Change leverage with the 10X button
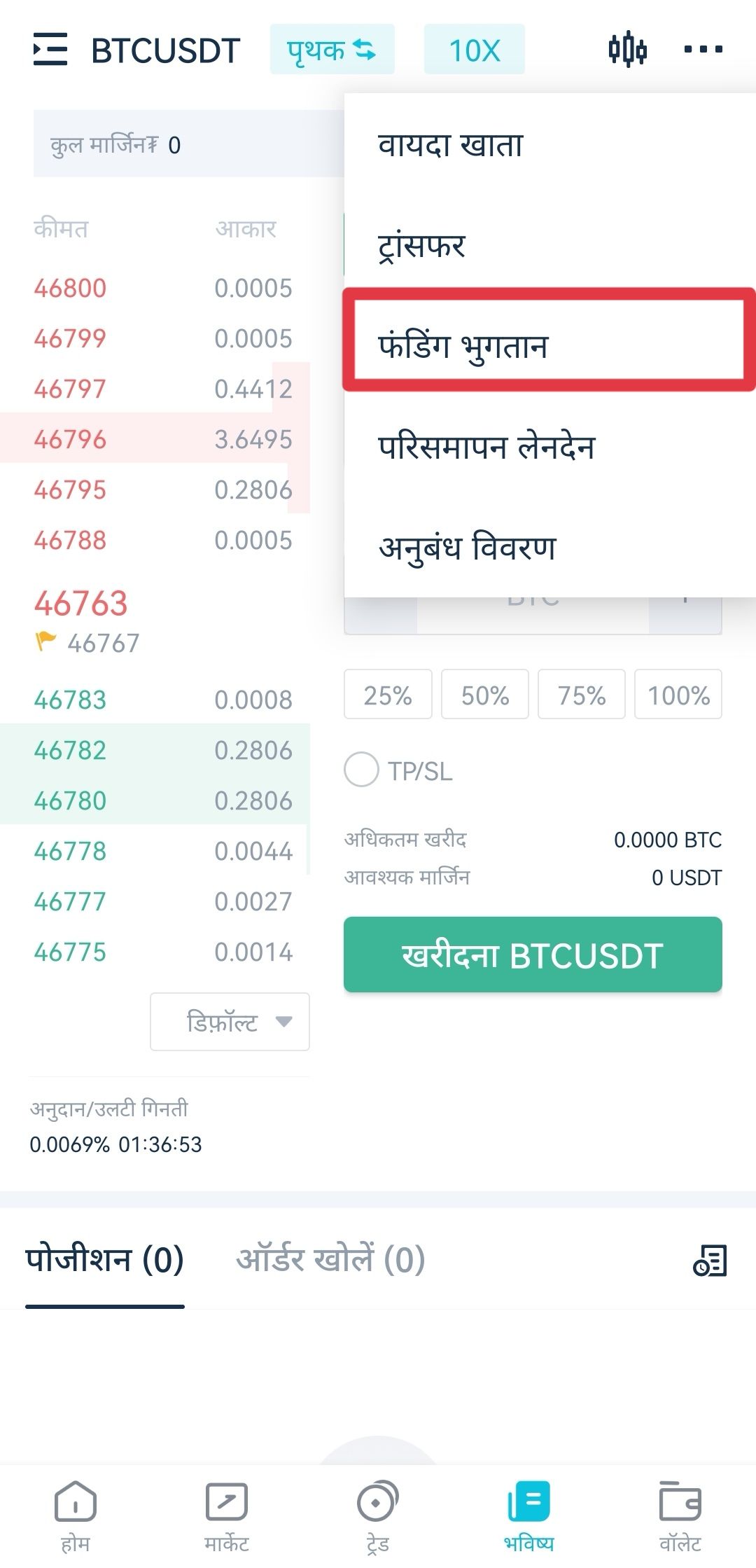756x1568 pixels. coord(474,50)
